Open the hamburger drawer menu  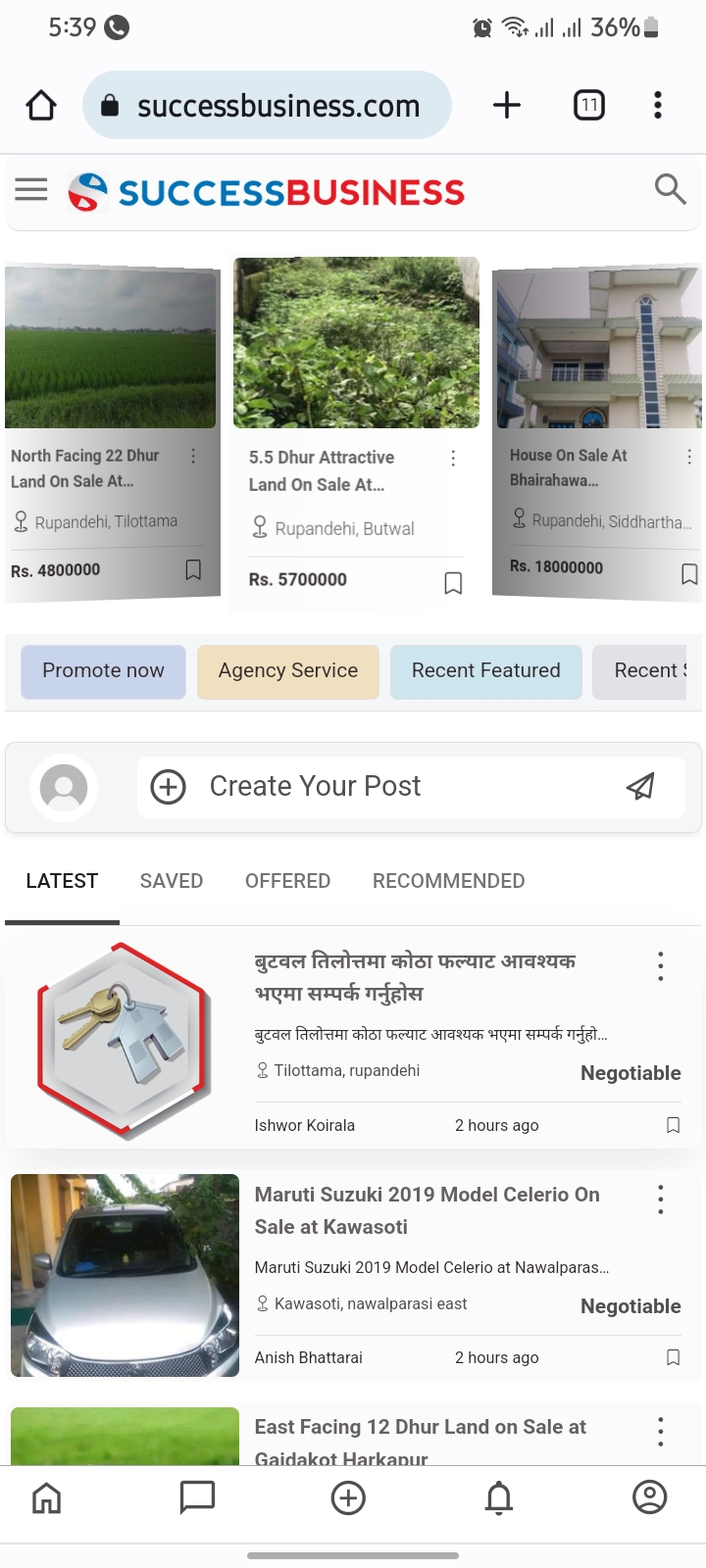[x=31, y=189]
